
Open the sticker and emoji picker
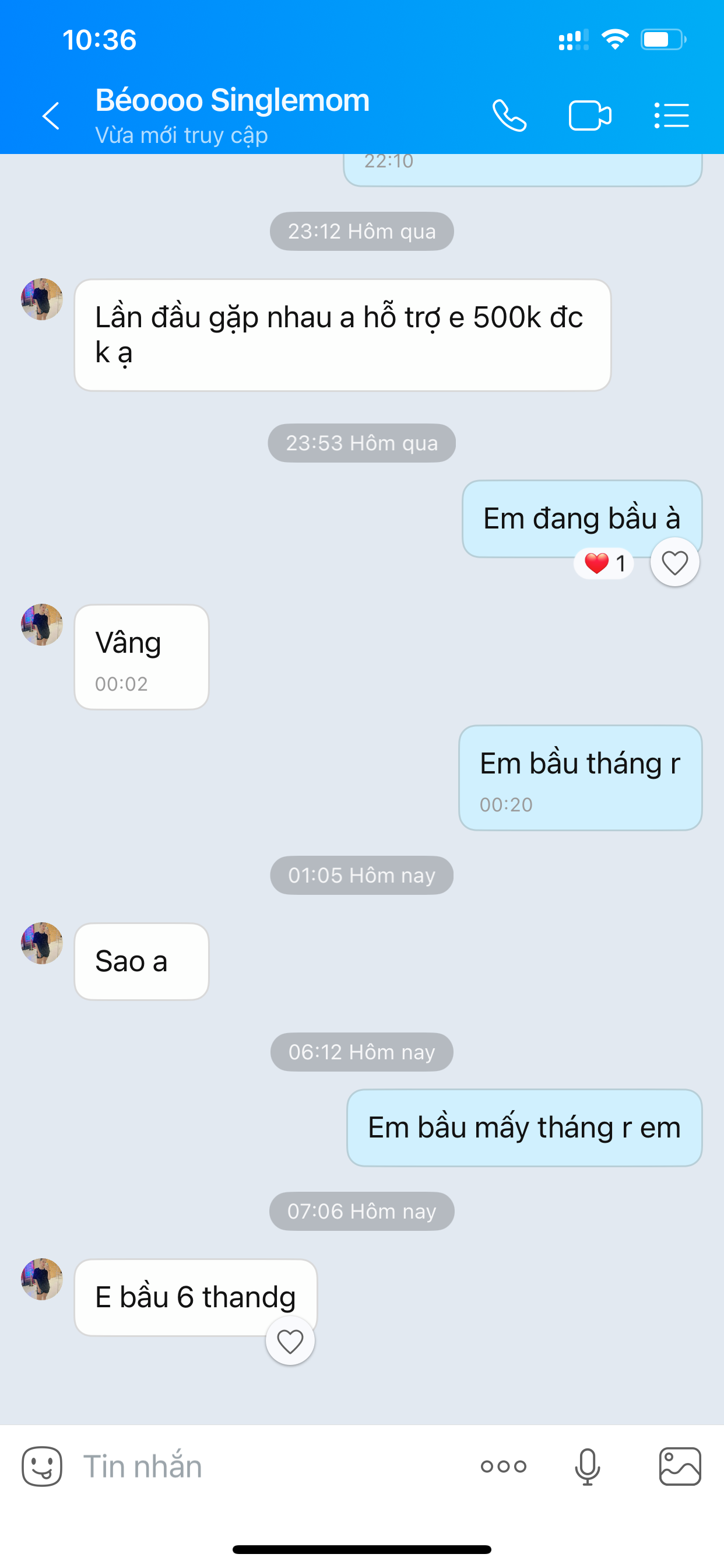pyautogui.click(x=42, y=1467)
